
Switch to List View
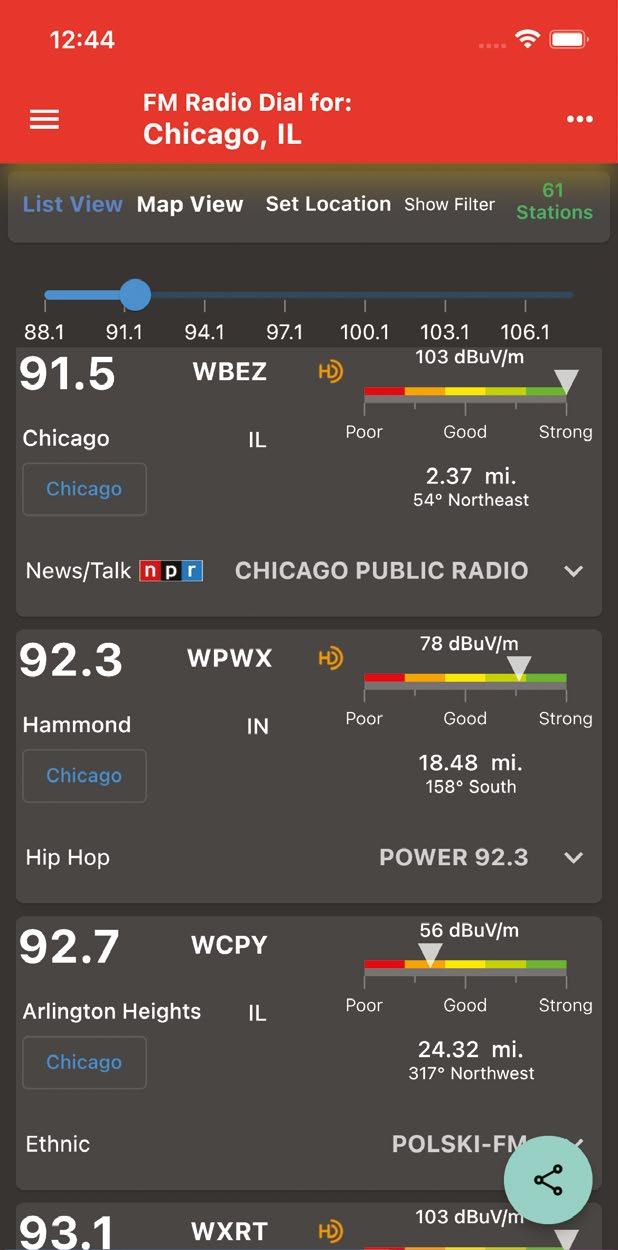[x=73, y=204]
